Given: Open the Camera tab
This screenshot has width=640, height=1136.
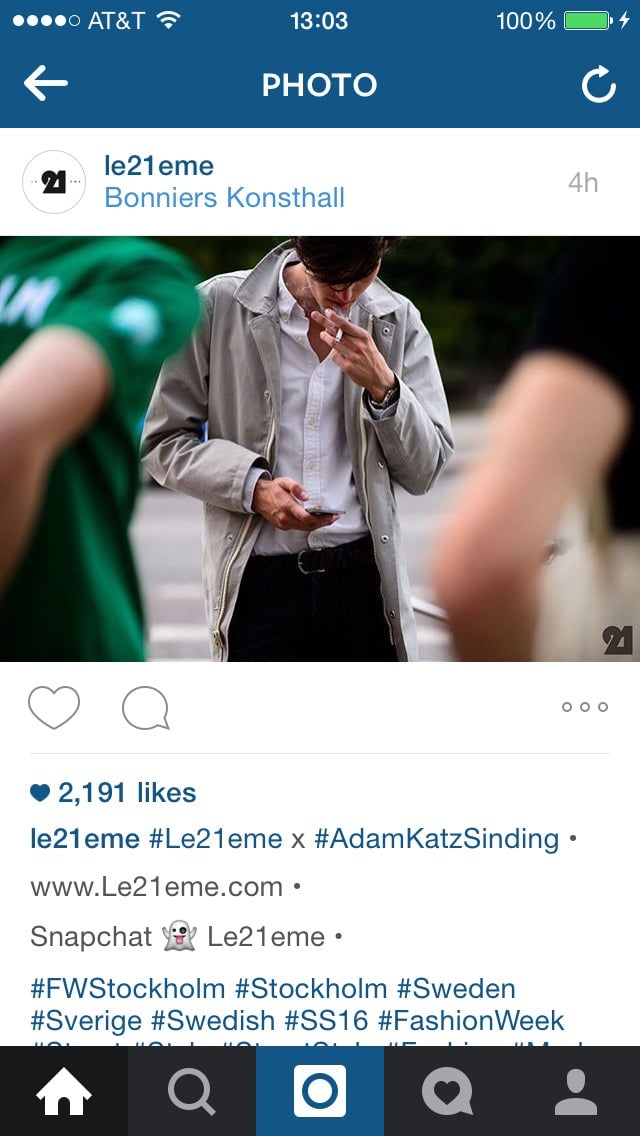Looking at the screenshot, I should pos(320,1091).
